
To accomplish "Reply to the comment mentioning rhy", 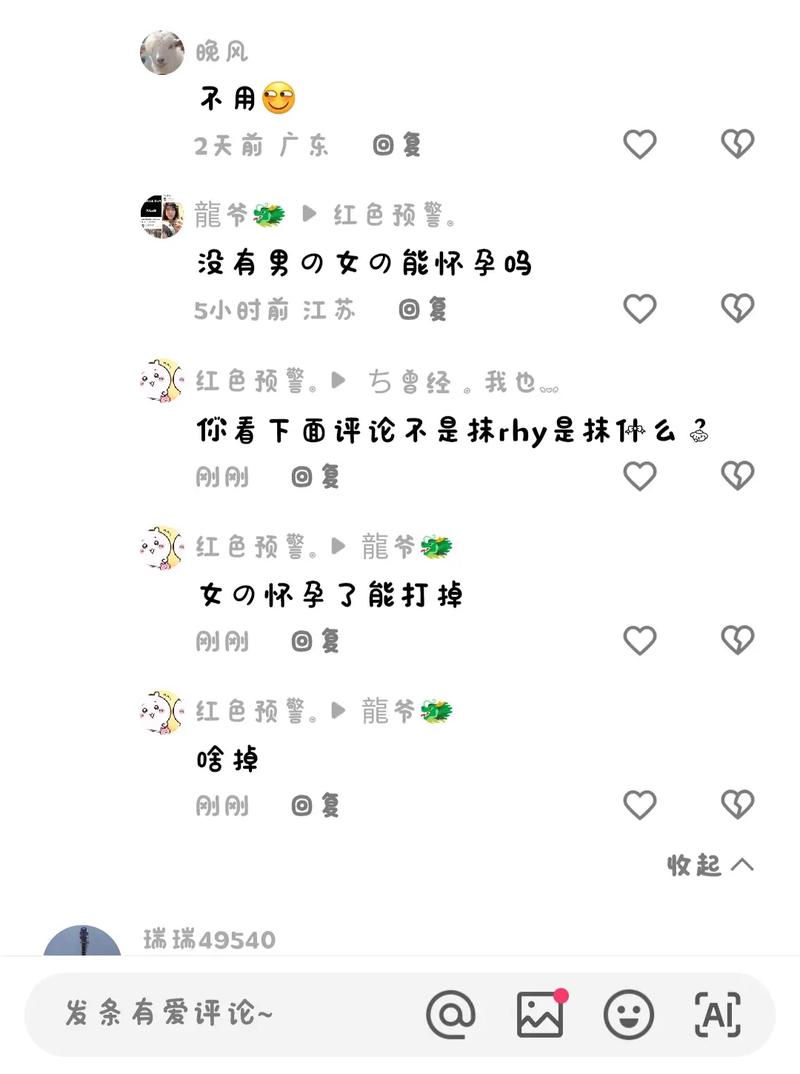I will pyautogui.click(x=316, y=477).
